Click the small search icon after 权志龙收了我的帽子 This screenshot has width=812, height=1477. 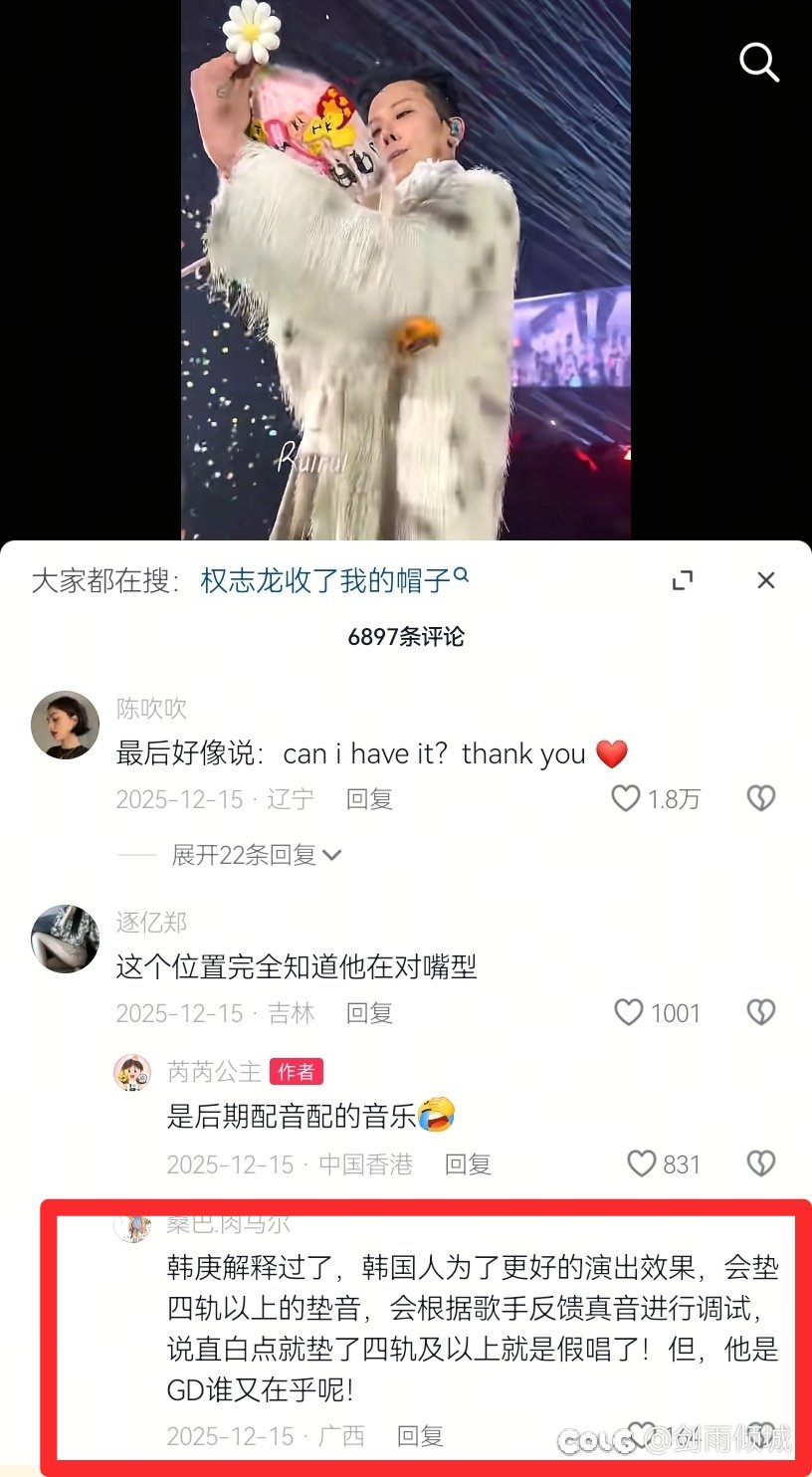(463, 574)
